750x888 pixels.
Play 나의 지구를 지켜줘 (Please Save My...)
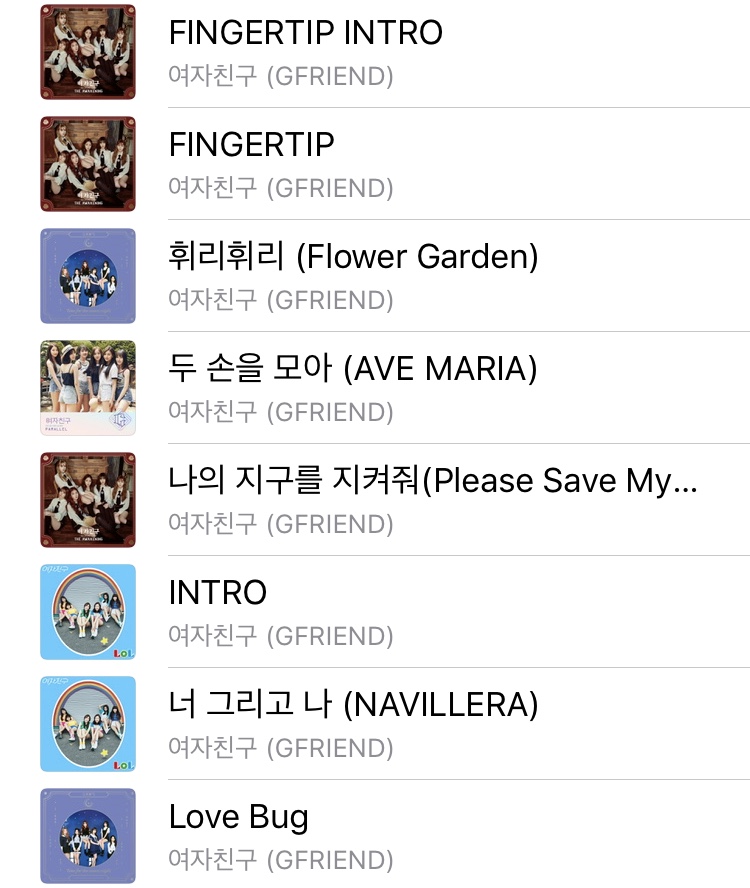coord(432,481)
